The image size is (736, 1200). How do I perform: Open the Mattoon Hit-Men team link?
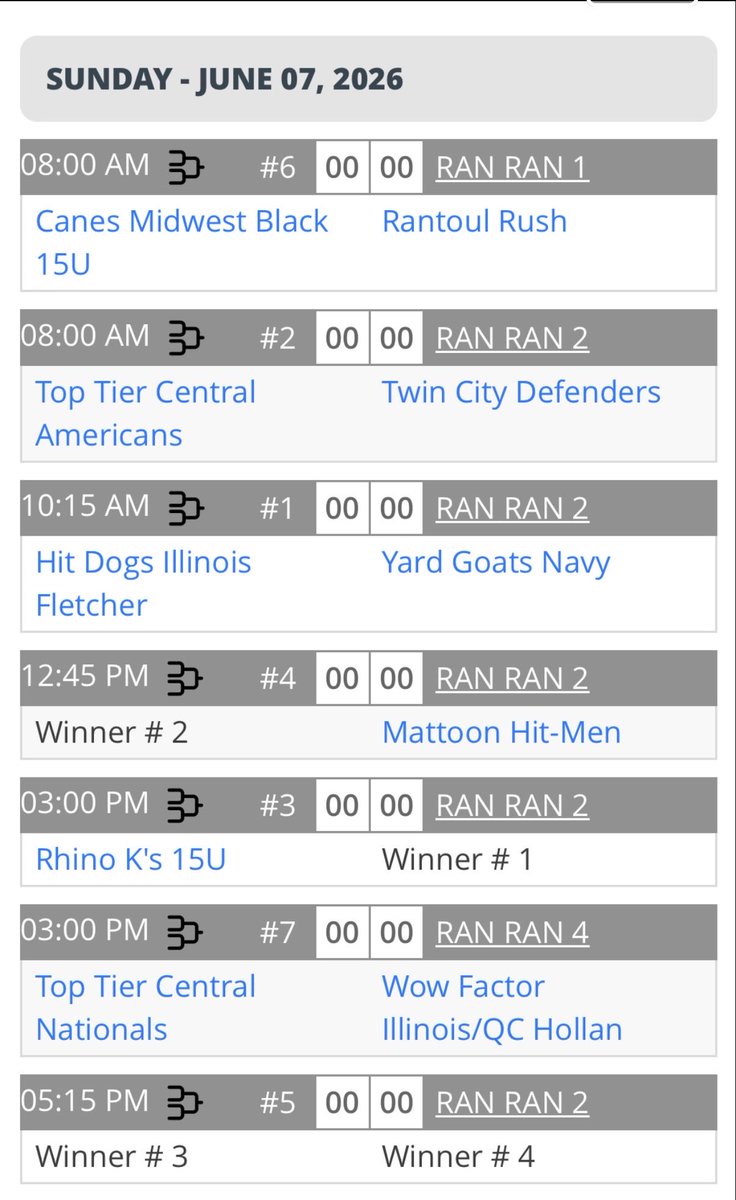click(501, 732)
